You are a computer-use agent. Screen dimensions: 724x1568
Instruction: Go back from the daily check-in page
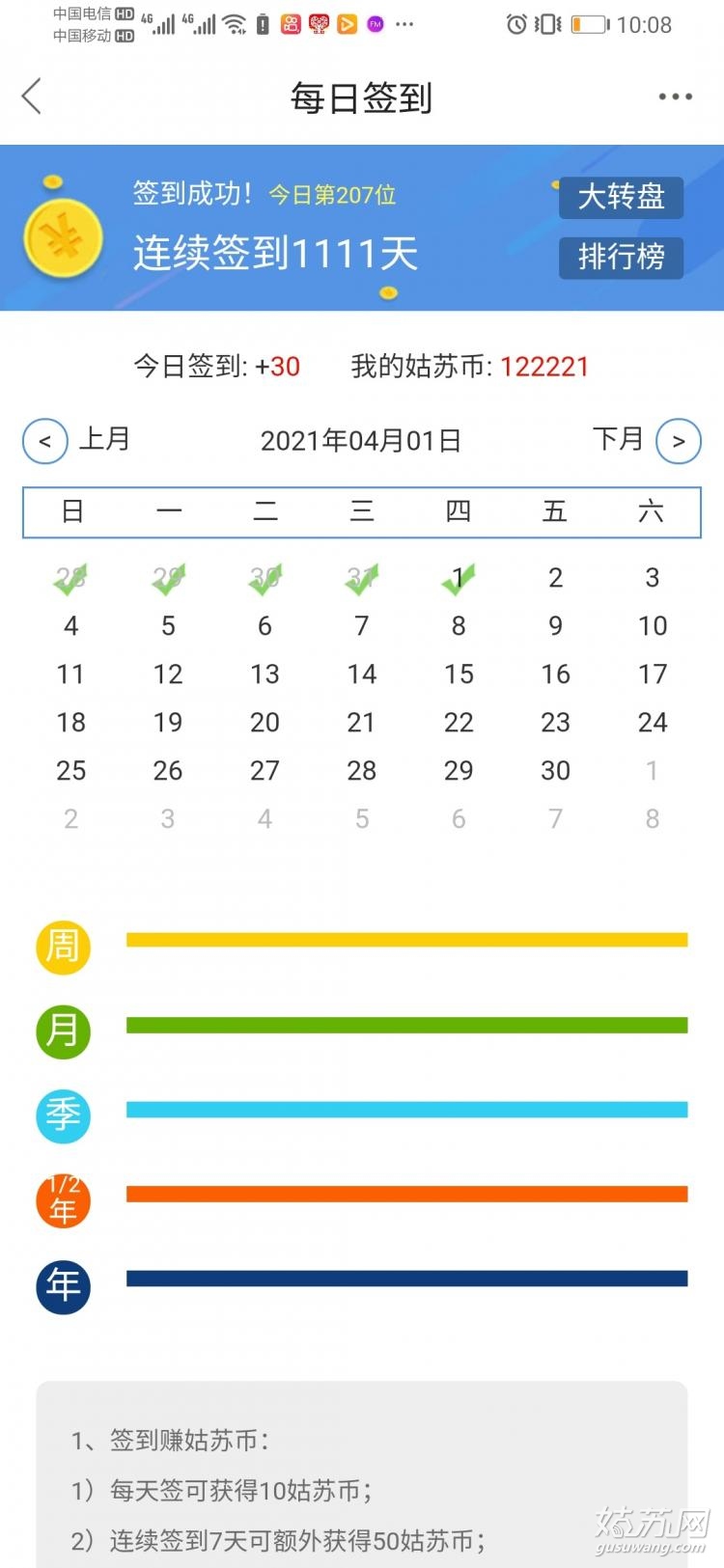(32, 96)
